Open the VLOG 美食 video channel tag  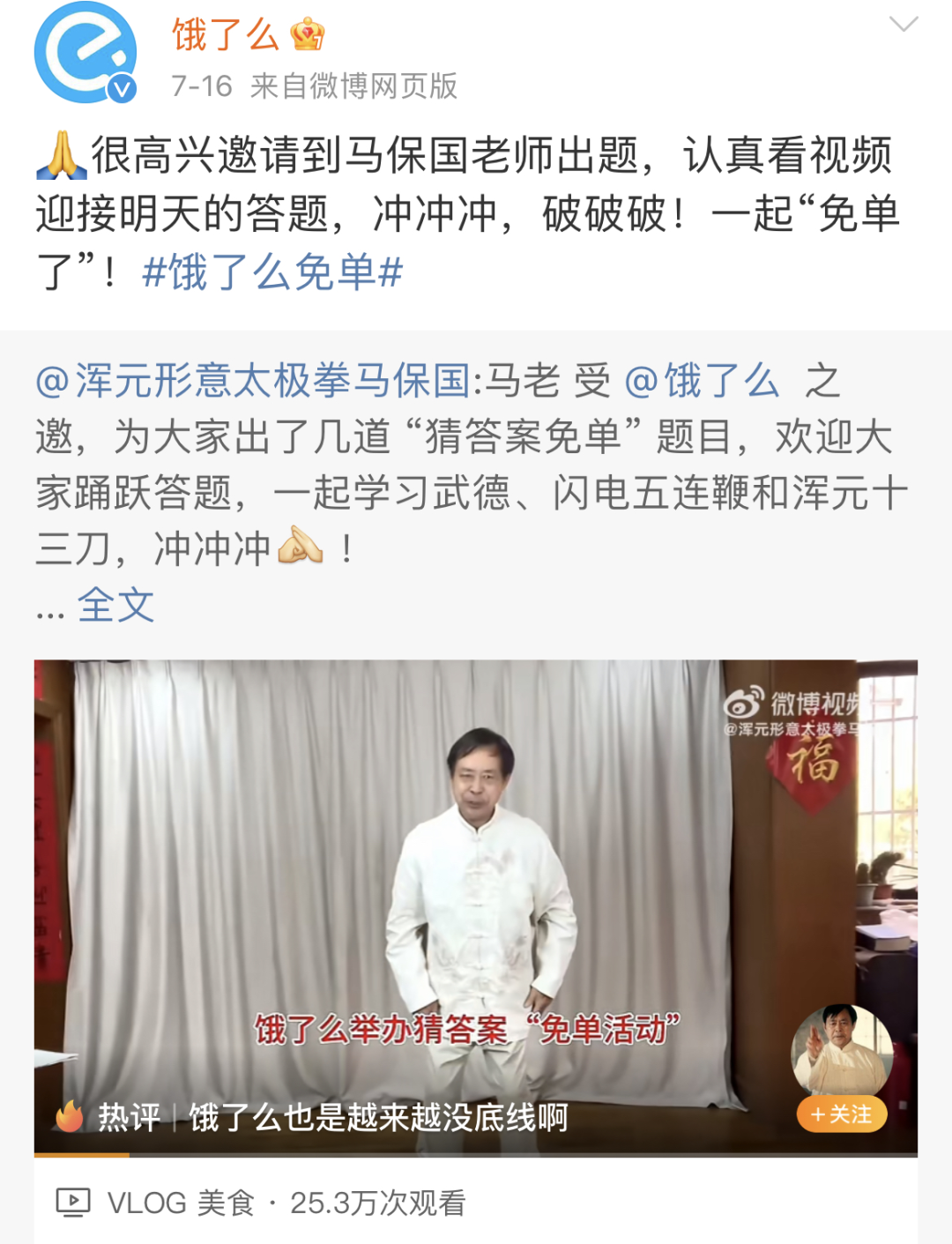click(x=181, y=1203)
